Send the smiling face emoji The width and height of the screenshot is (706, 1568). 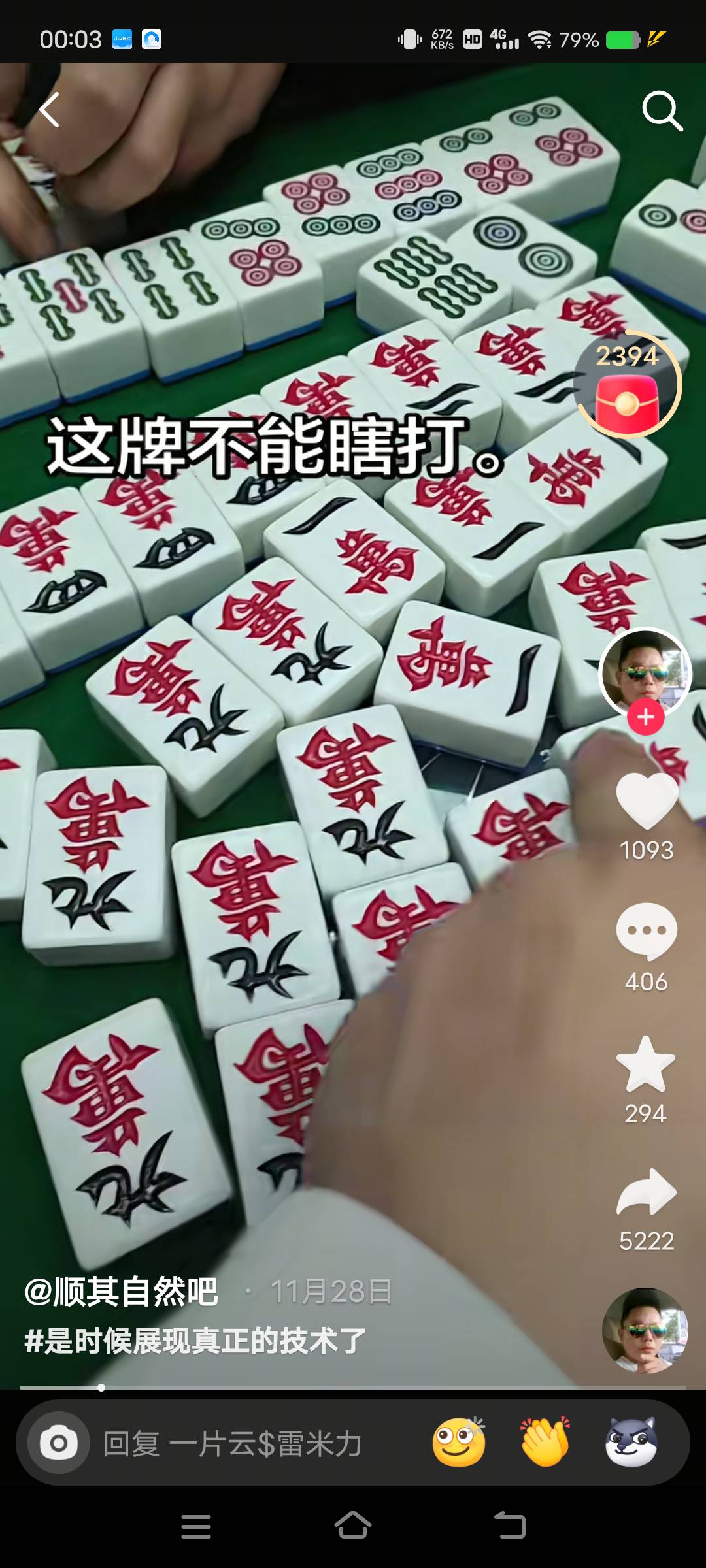(459, 1443)
